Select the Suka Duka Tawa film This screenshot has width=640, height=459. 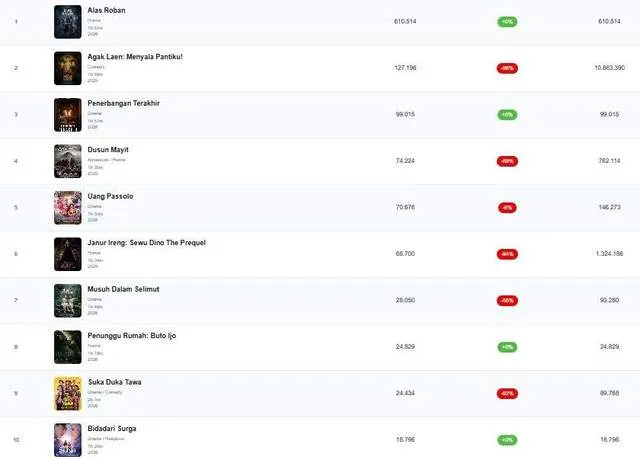[x=114, y=382]
